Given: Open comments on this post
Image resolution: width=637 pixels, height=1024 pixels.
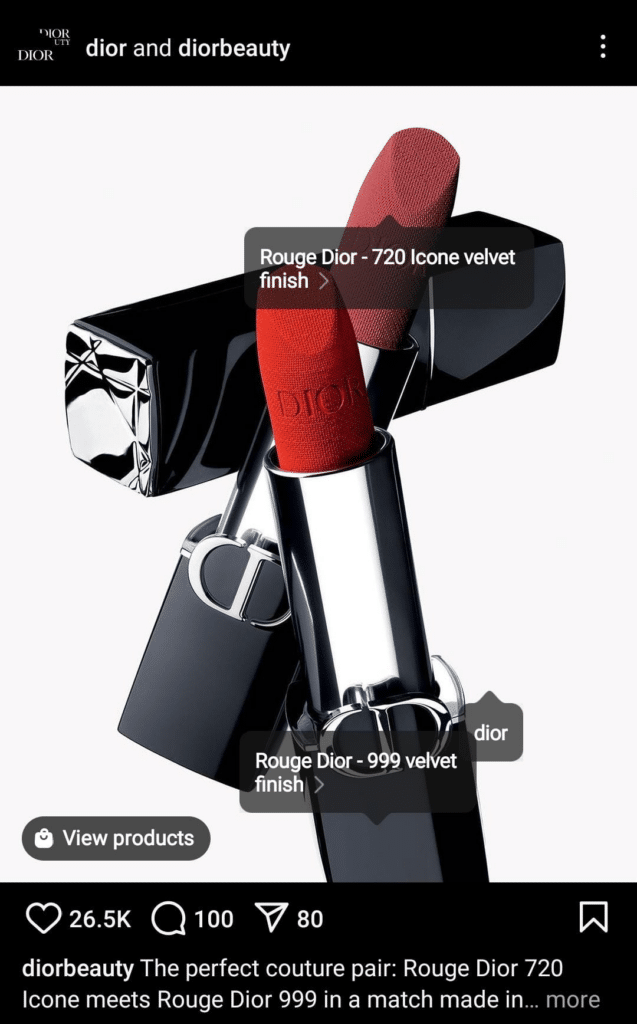Looking at the screenshot, I should (169, 918).
